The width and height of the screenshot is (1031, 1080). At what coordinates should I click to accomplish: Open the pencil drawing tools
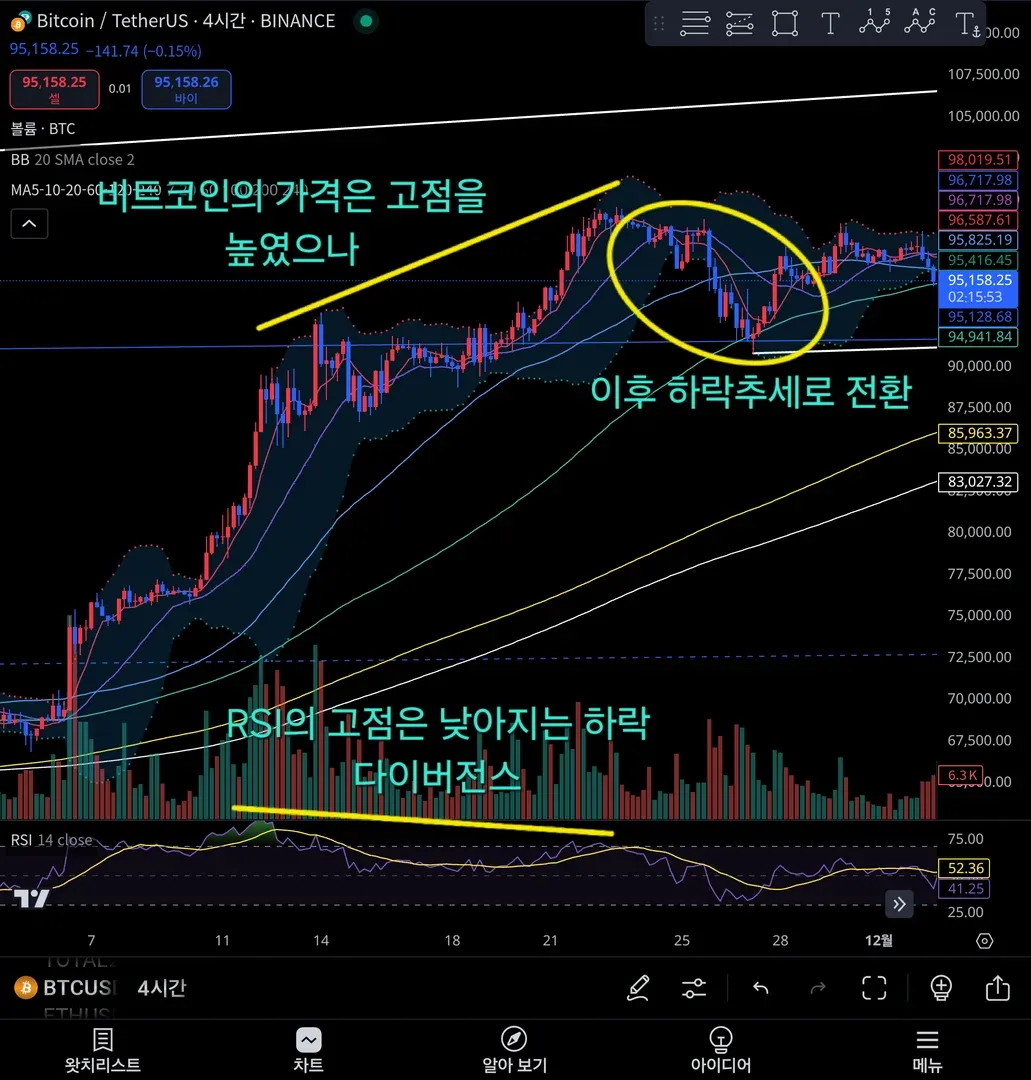click(x=638, y=988)
